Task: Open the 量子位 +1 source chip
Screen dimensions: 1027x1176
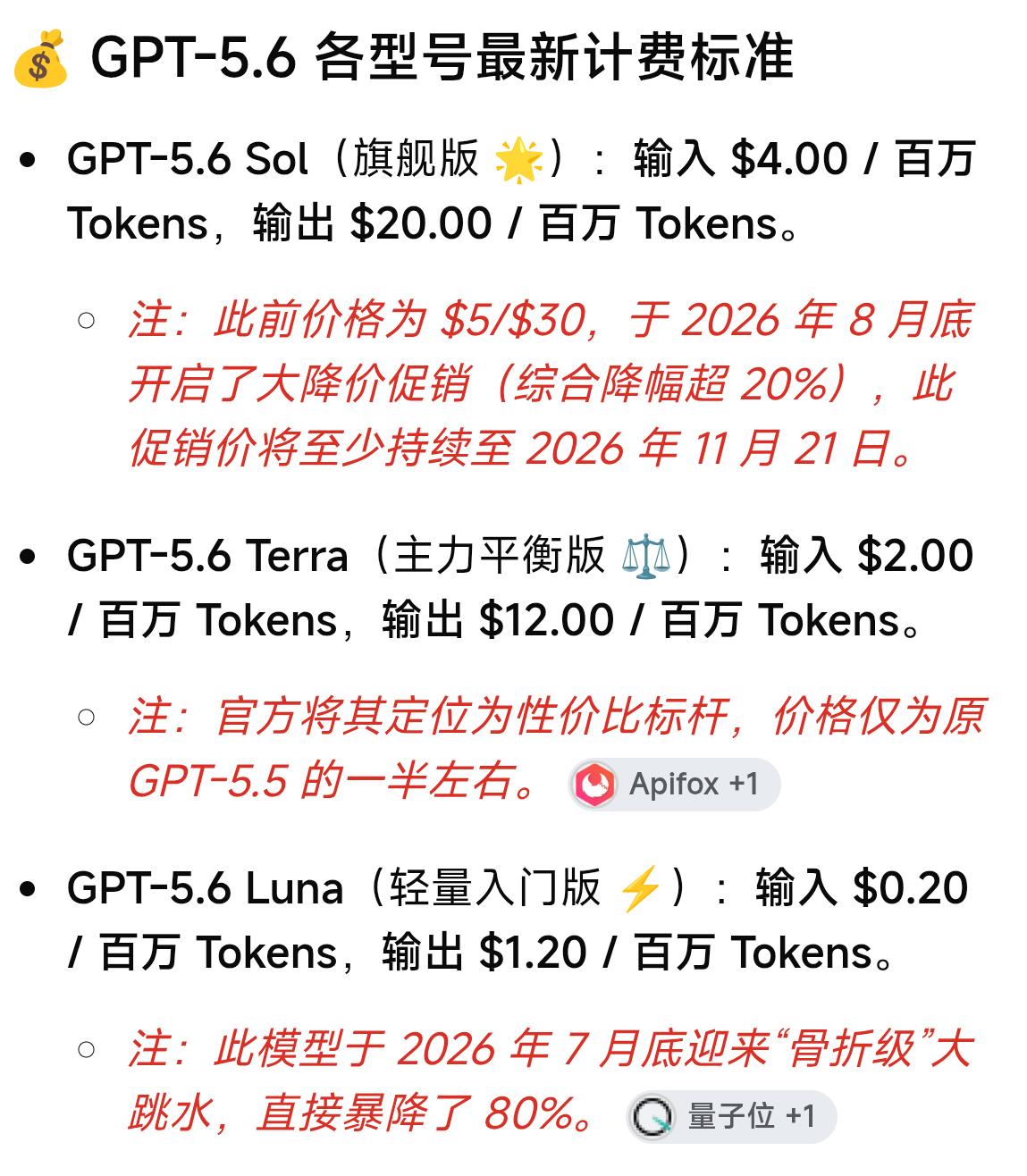Action: pyautogui.click(x=731, y=1116)
